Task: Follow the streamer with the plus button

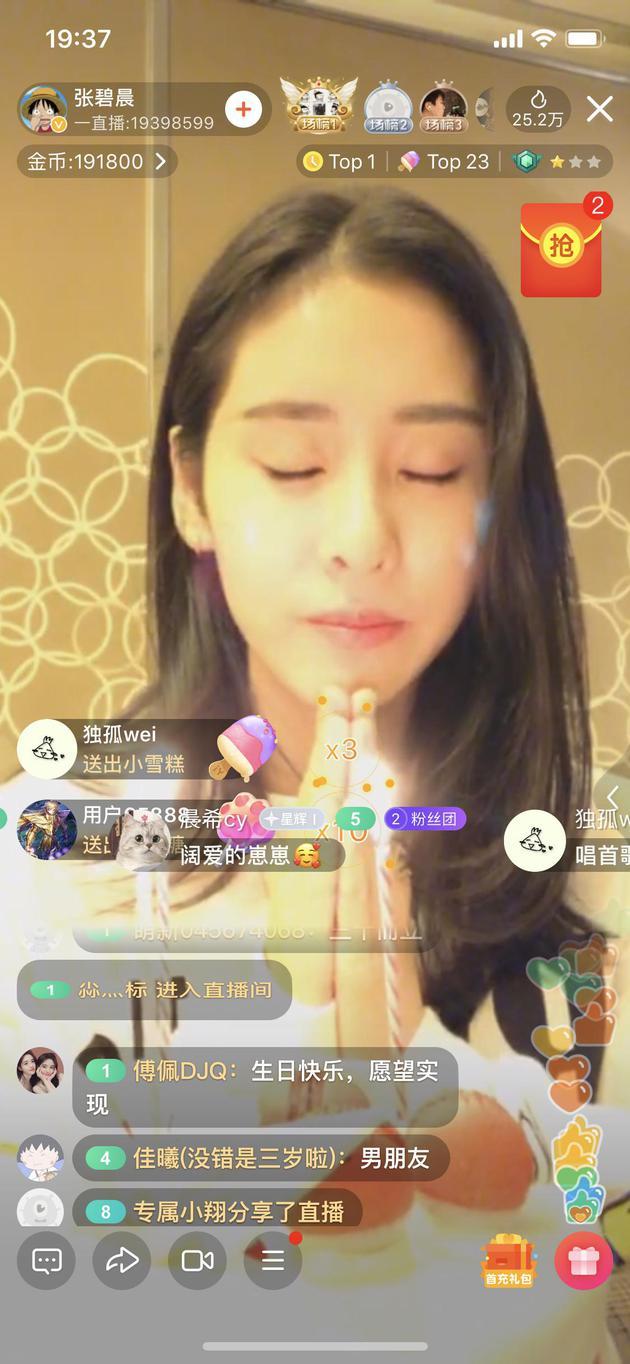Action: tap(243, 109)
